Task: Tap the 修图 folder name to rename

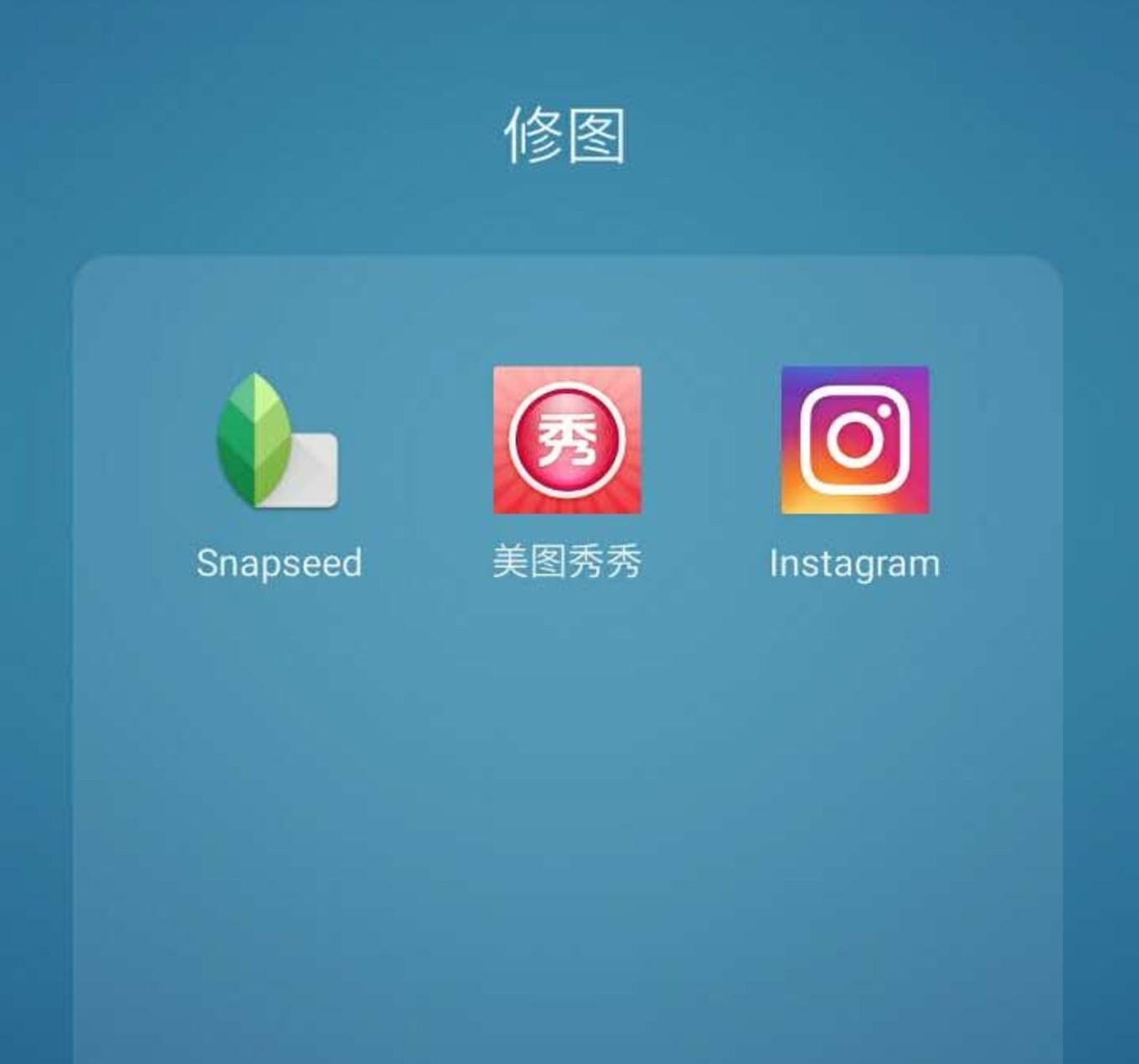Action: point(565,136)
